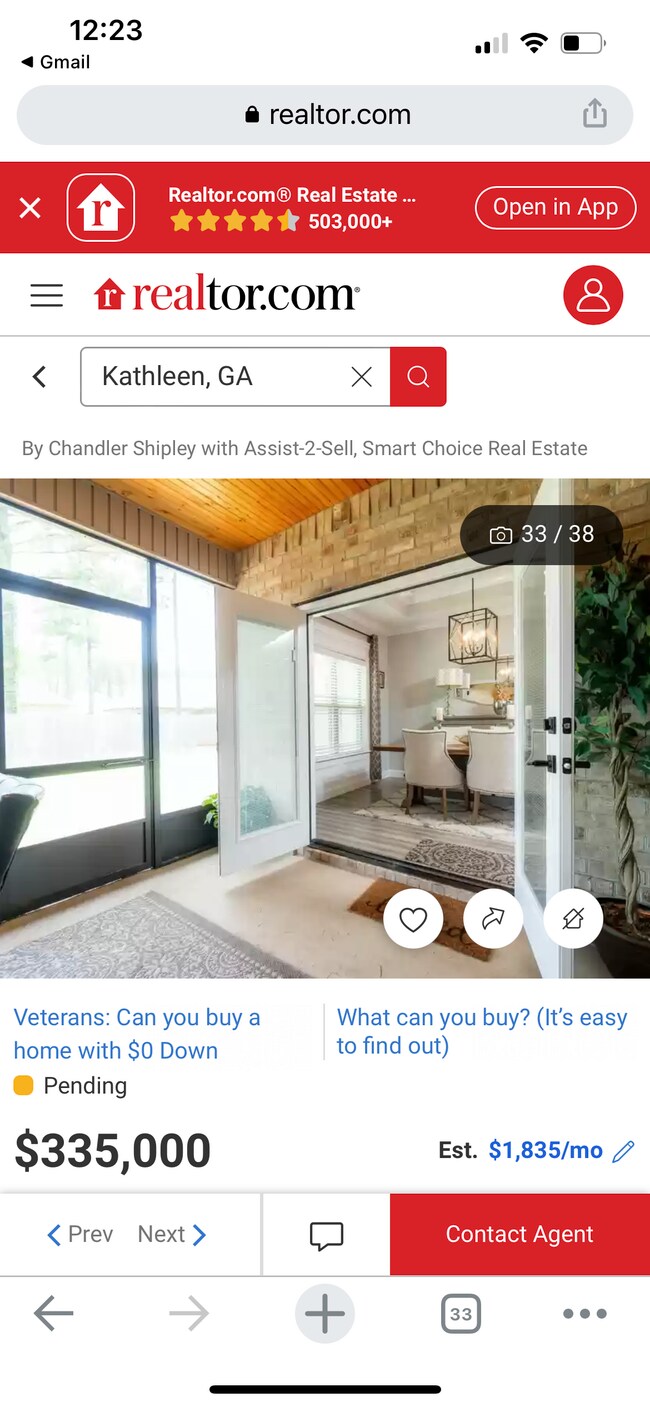Open the hamburger menu
The width and height of the screenshot is (650, 1407).
tap(46, 295)
